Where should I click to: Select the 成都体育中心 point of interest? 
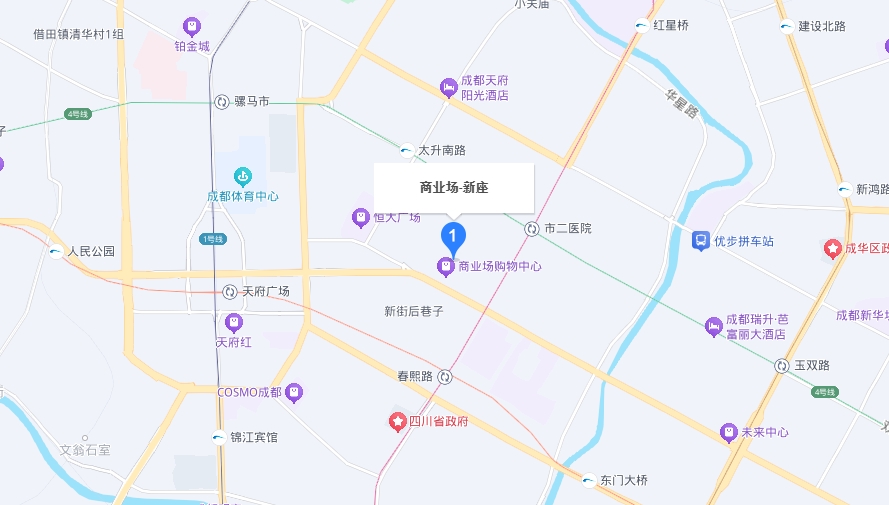pos(242,177)
